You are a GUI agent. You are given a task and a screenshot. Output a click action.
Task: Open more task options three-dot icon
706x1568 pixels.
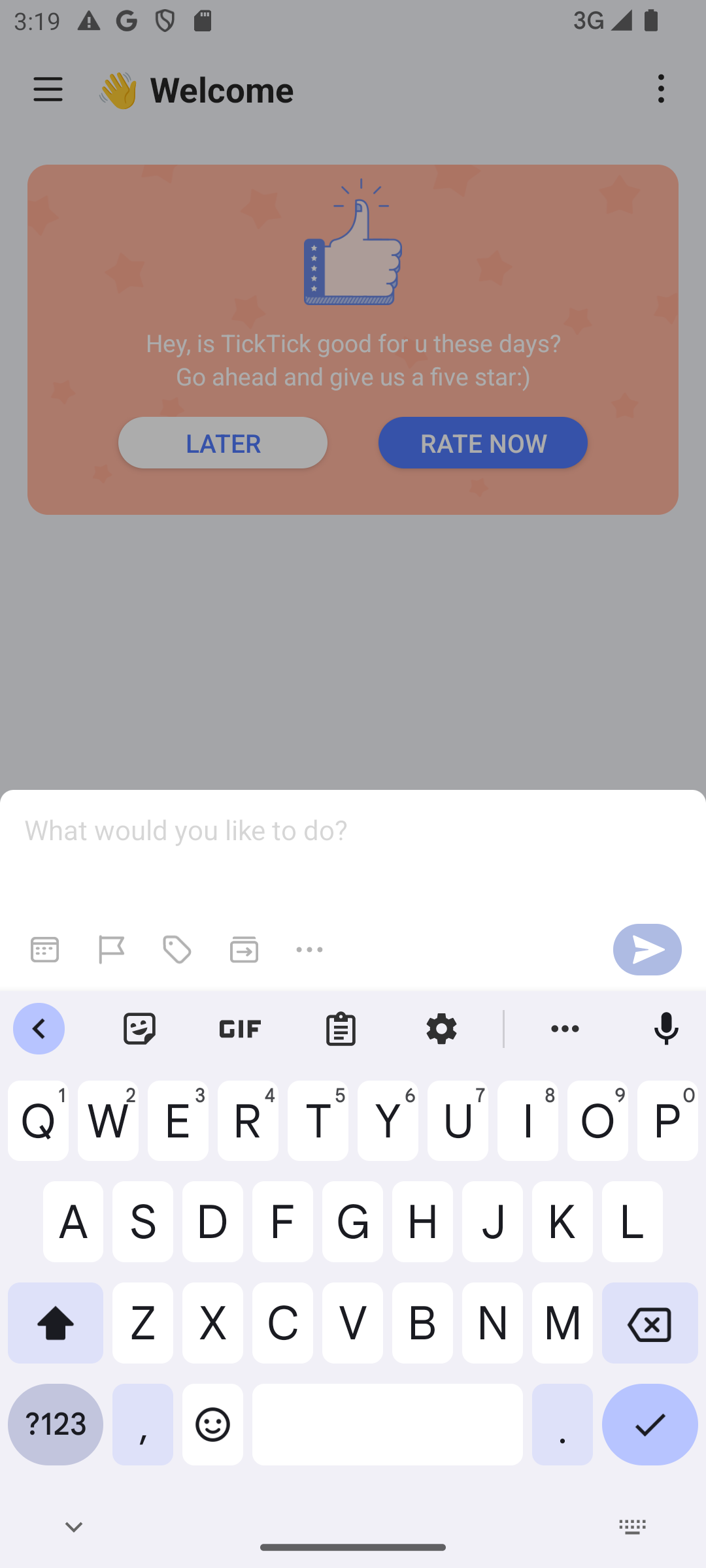[x=309, y=949]
